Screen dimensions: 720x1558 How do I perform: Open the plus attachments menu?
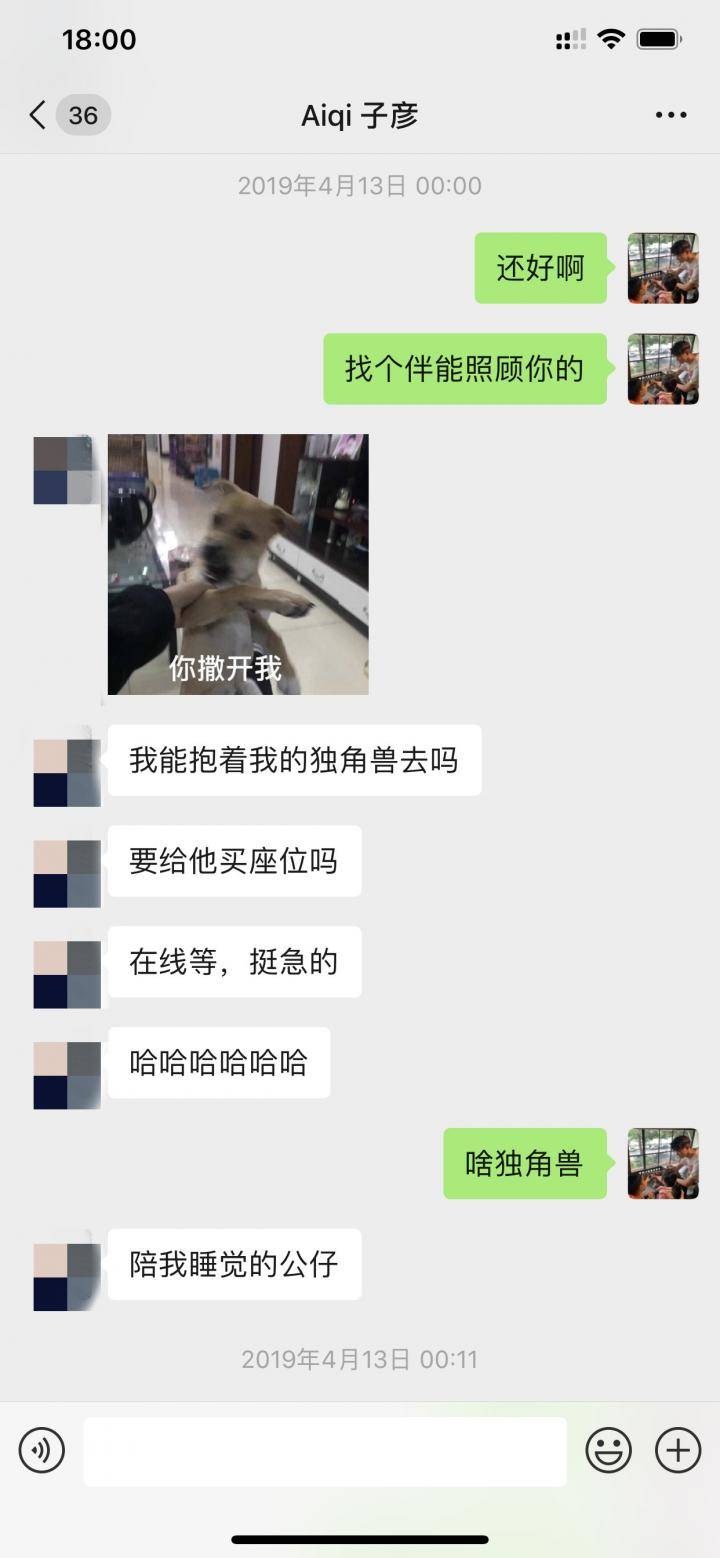coord(677,1450)
